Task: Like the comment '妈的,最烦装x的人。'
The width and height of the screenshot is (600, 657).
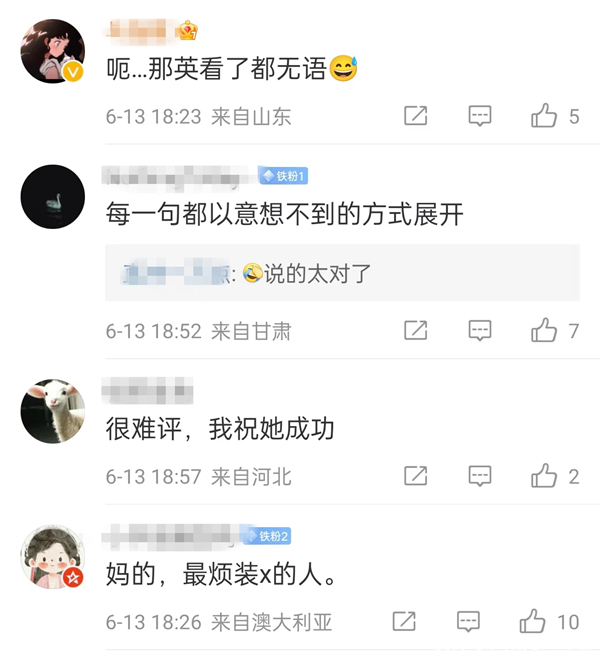Action: tap(532, 622)
